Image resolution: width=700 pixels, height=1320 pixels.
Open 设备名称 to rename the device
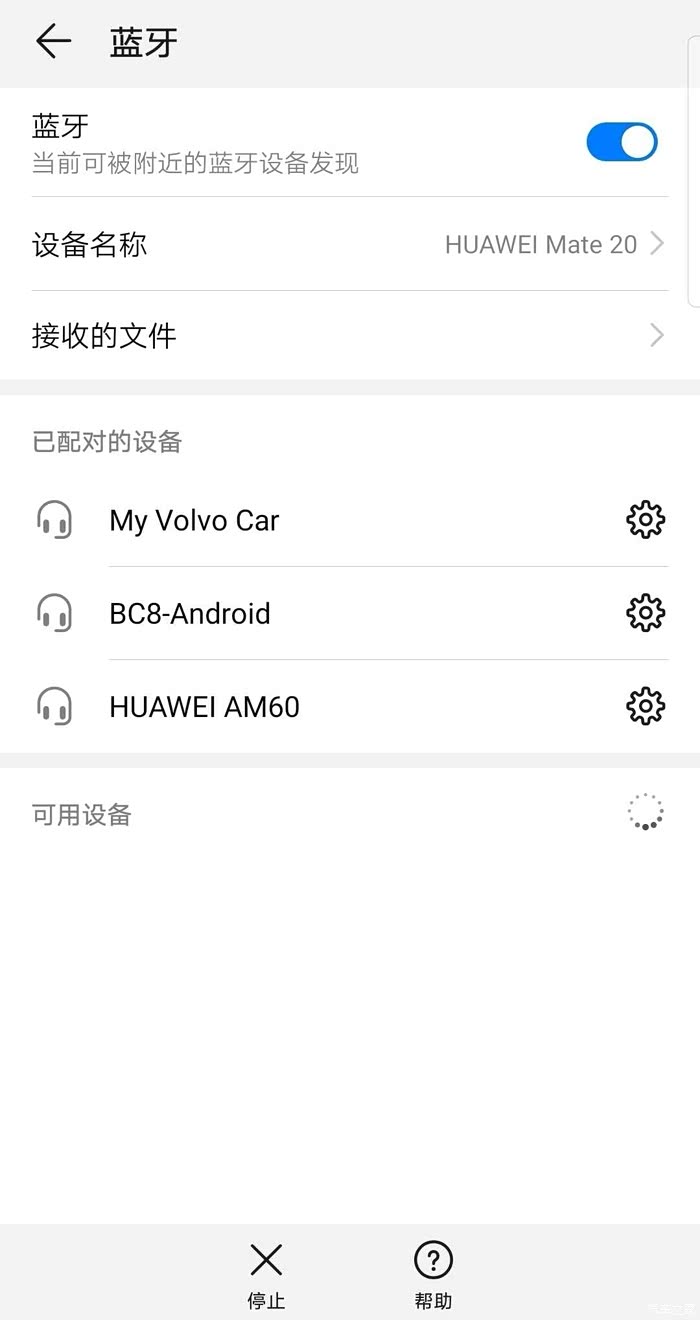coord(350,244)
